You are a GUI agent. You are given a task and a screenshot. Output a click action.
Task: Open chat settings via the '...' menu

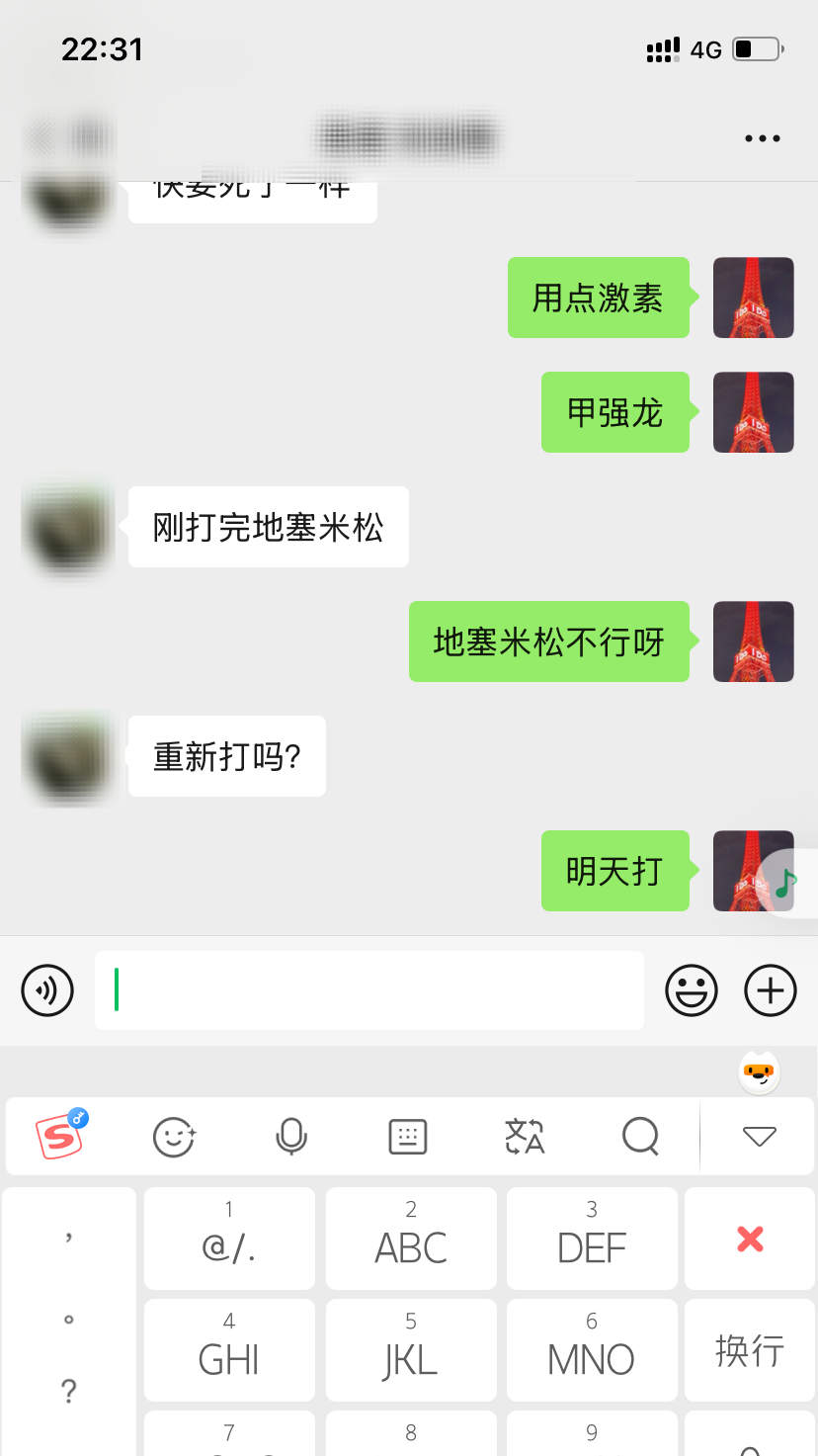[761, 137]
